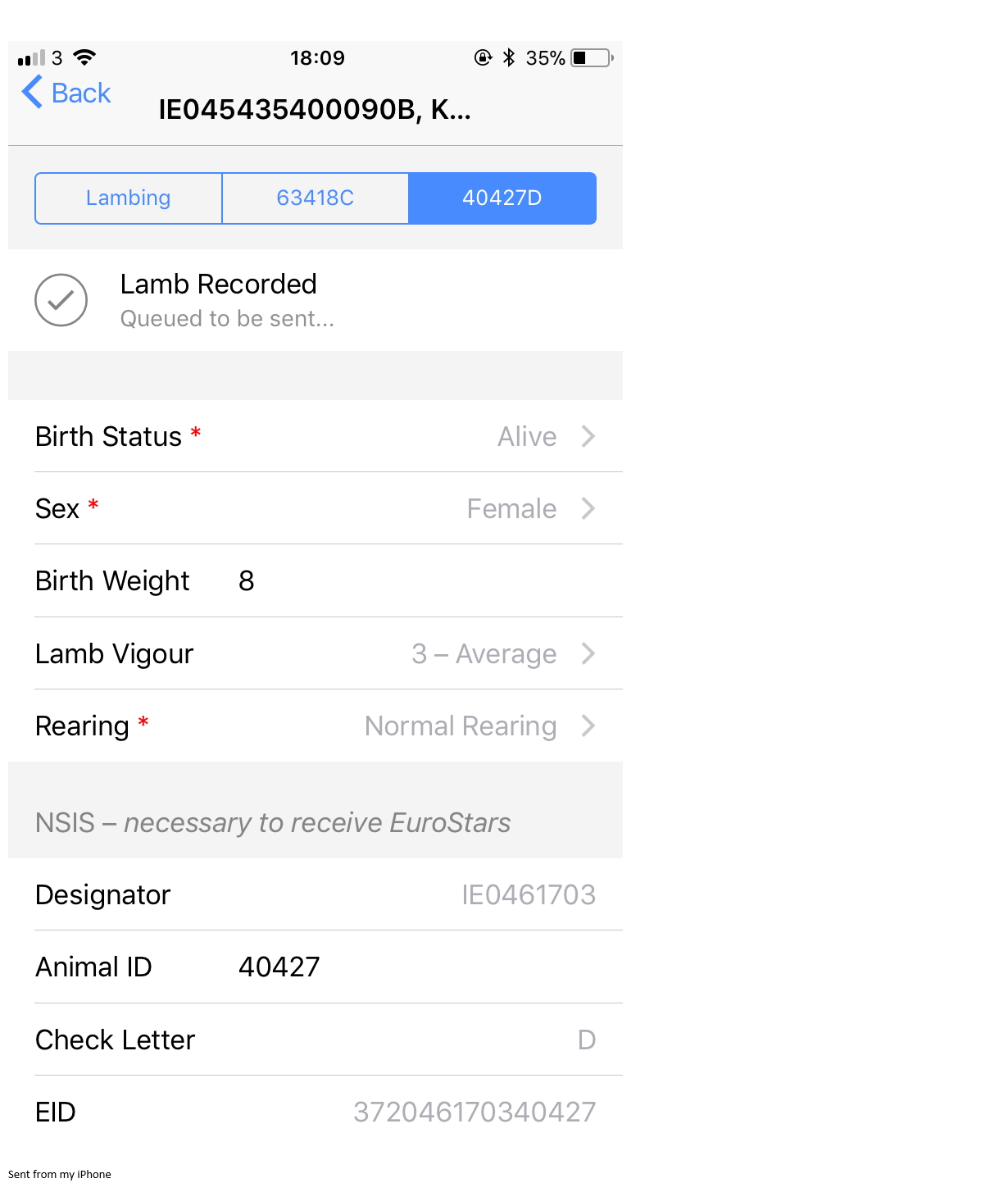Go back using the Back button
The width and height of the screenshot is (1008, 1192).
66,93
